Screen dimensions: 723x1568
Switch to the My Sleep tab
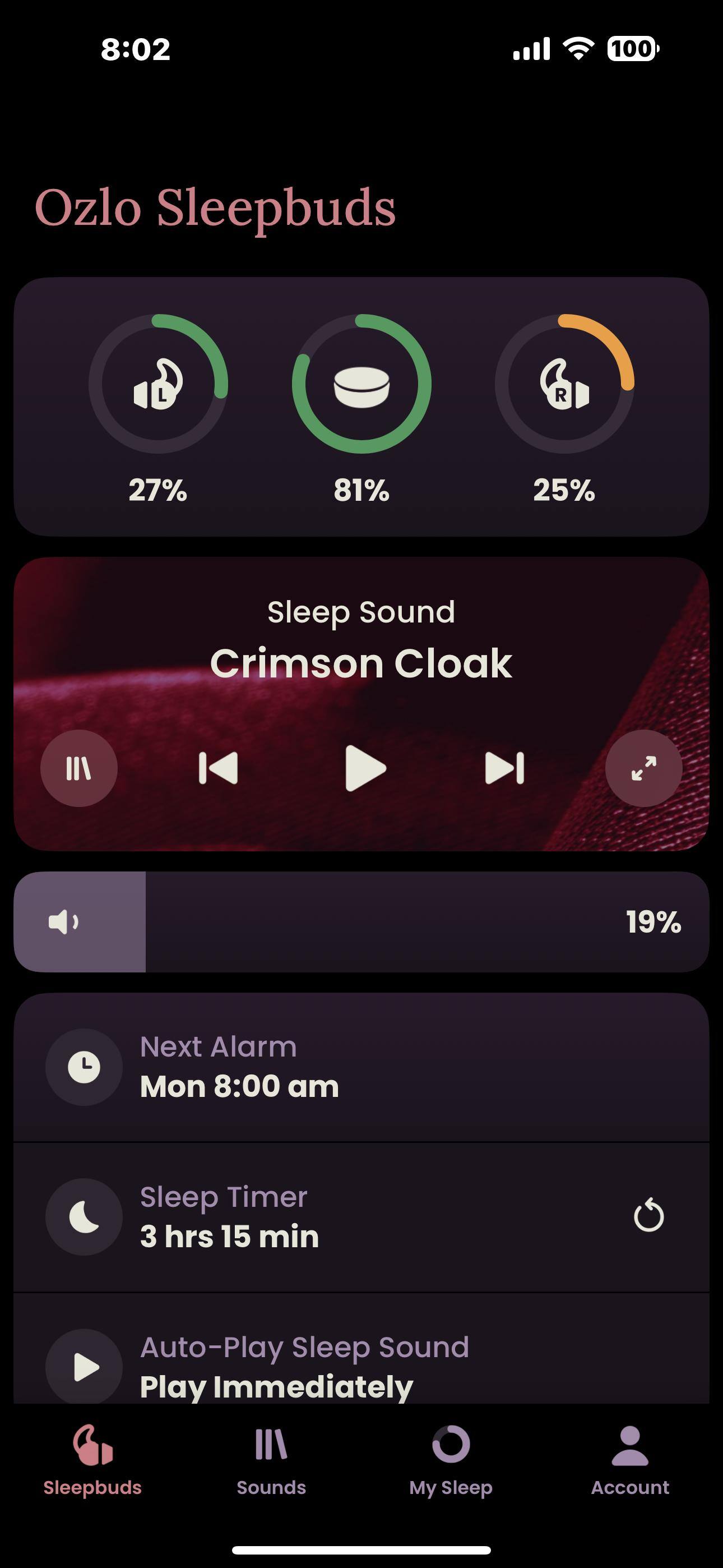coord(451,1461)
